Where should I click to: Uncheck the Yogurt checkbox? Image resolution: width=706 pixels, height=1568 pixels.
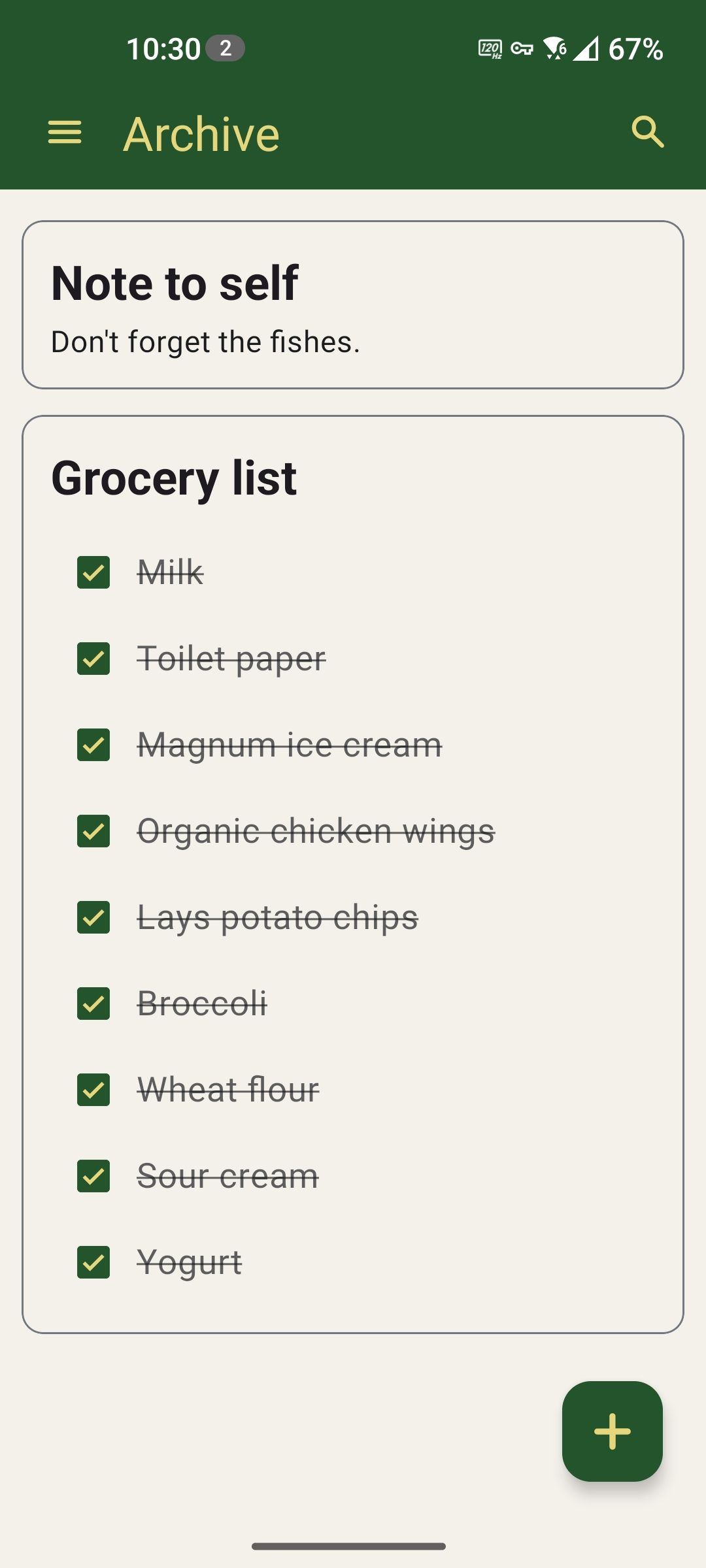[x=93, y=1262]
